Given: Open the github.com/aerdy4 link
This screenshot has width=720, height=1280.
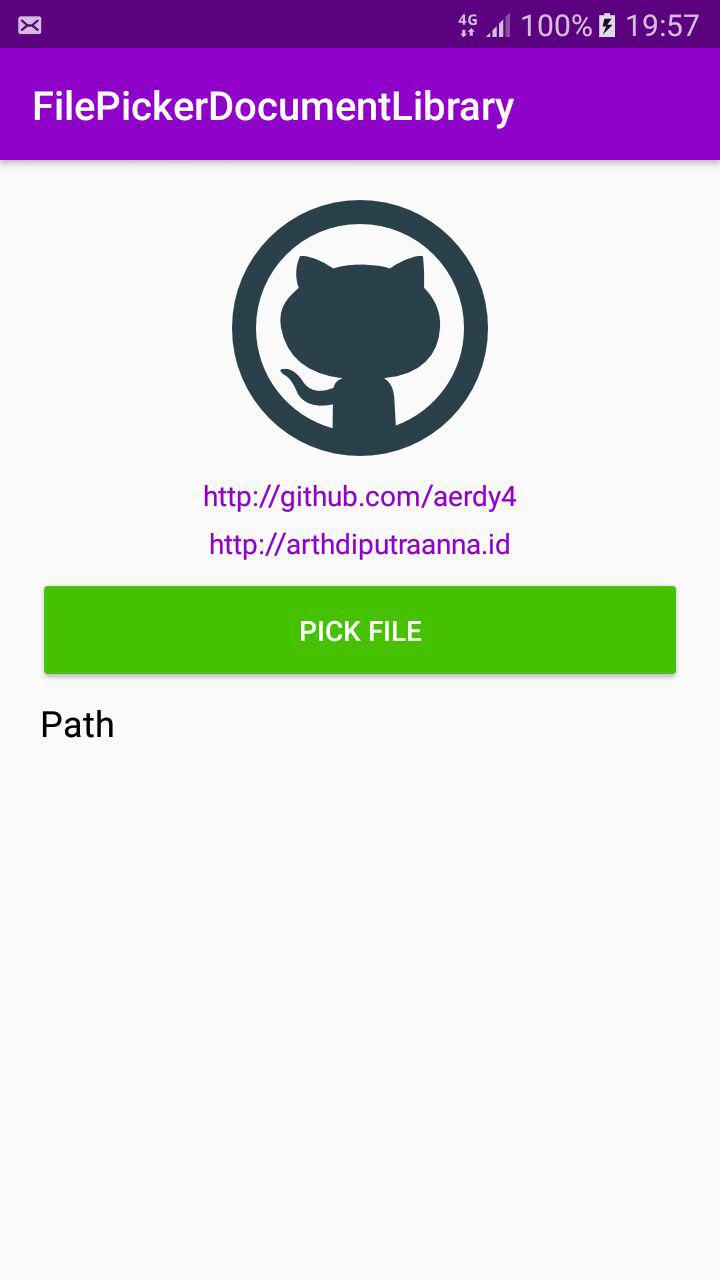Looking at the screenshot, I should [x=360, y=496].
